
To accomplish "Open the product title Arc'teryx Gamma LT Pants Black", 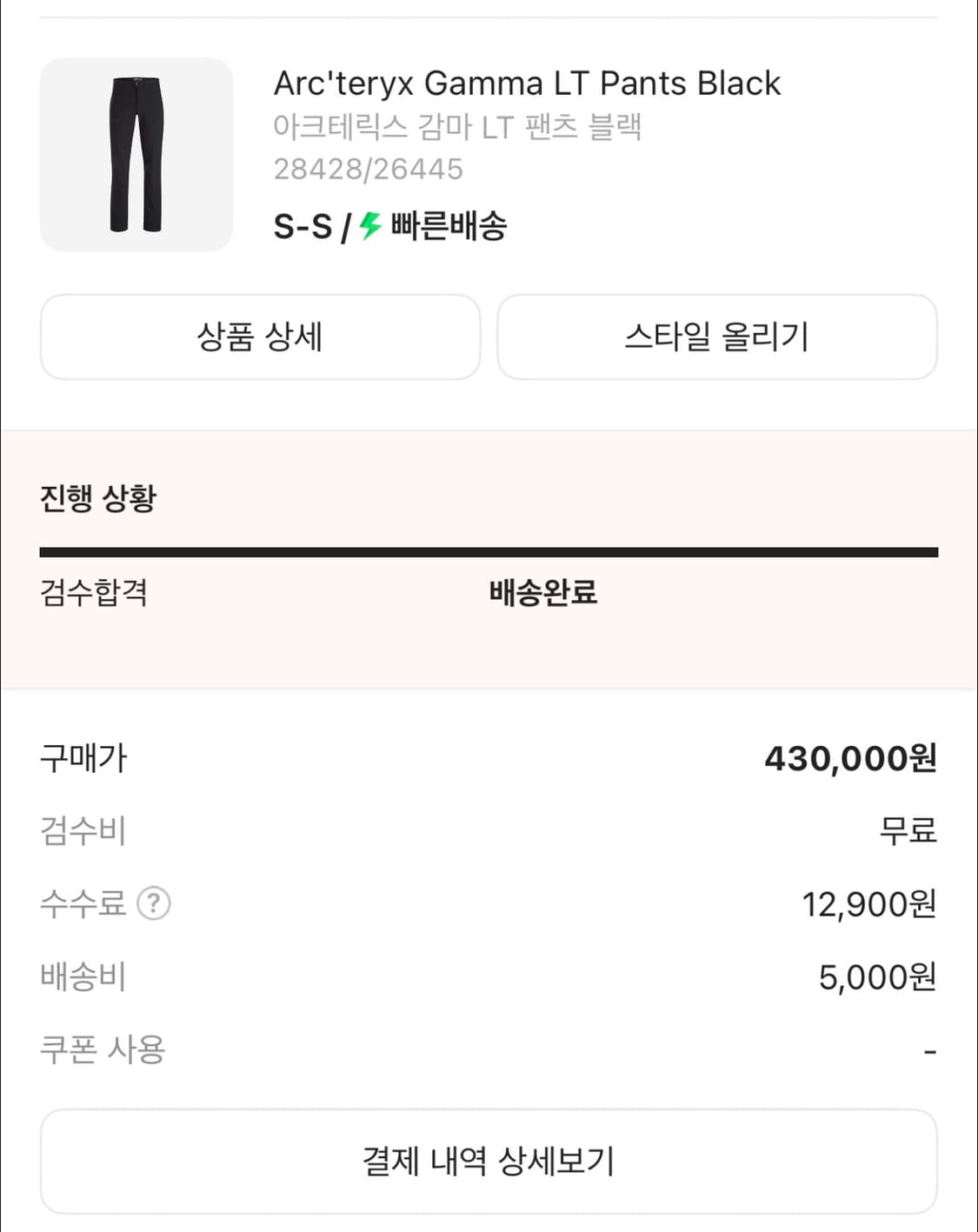I will (528, 83).
